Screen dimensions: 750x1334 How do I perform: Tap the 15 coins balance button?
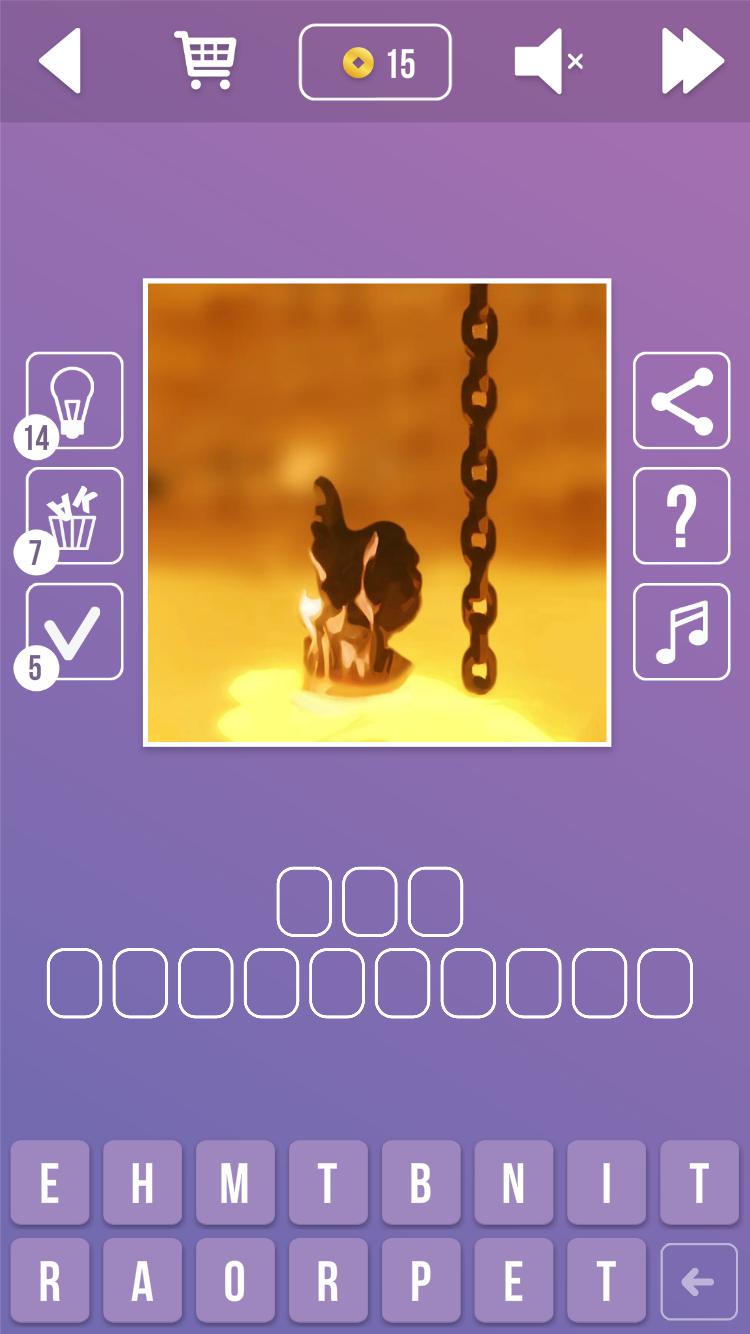click(x=375, y=63)
